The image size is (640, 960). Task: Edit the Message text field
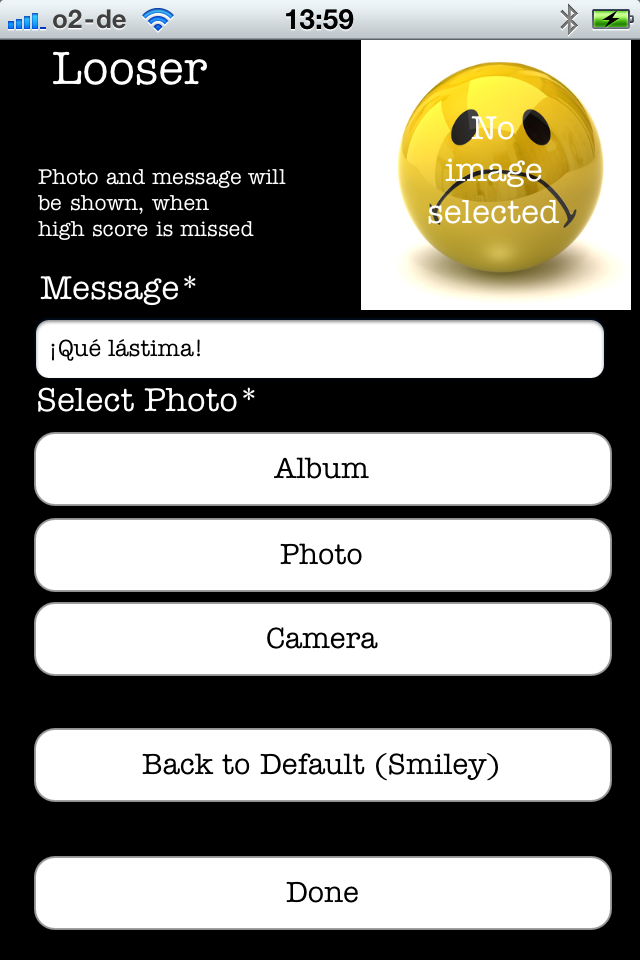coord(320,349)
